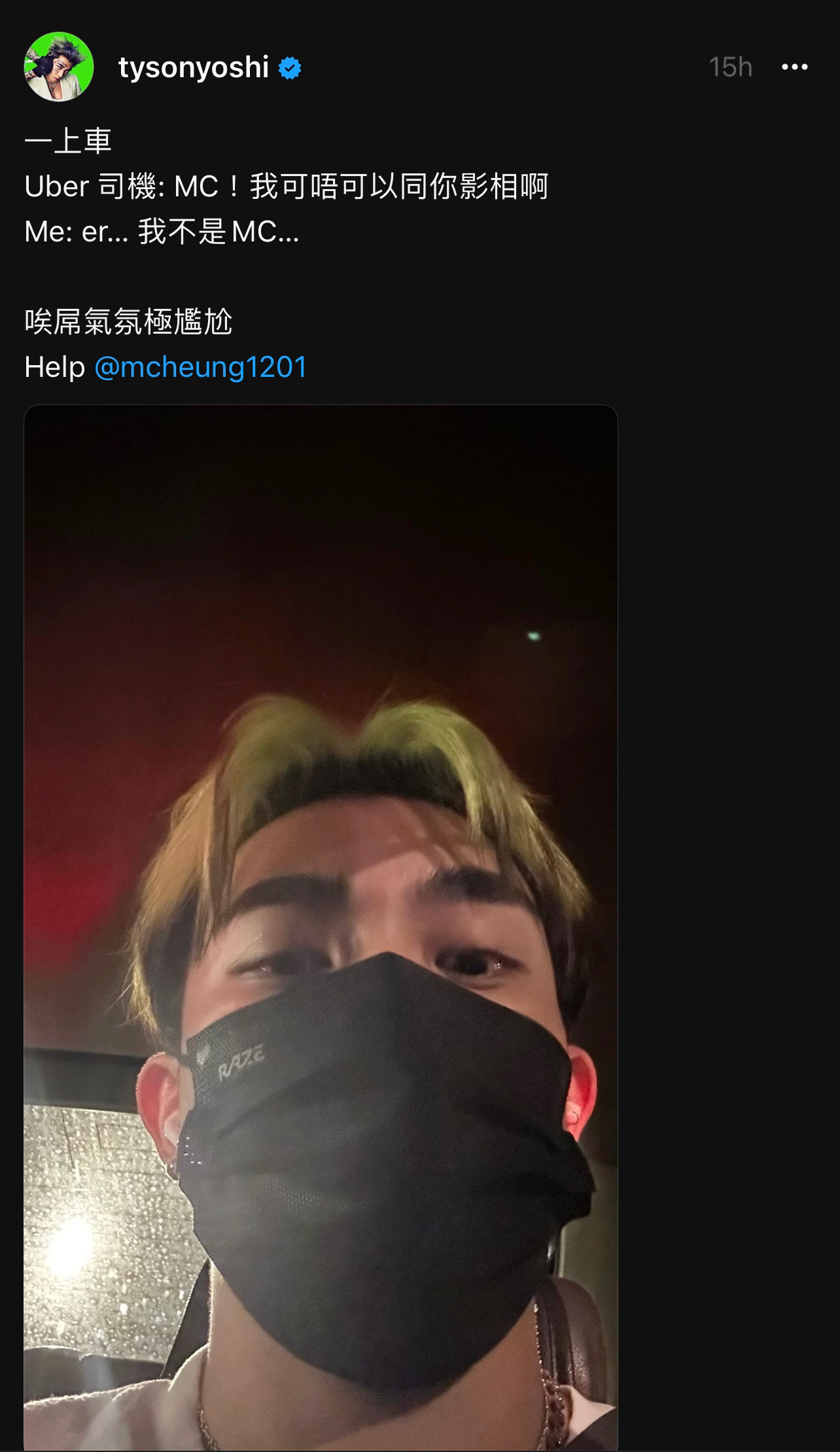Click the verification badge to see account info
Image resolution: width=840 pixels, height=1452 pixels.
coord(290,66)
